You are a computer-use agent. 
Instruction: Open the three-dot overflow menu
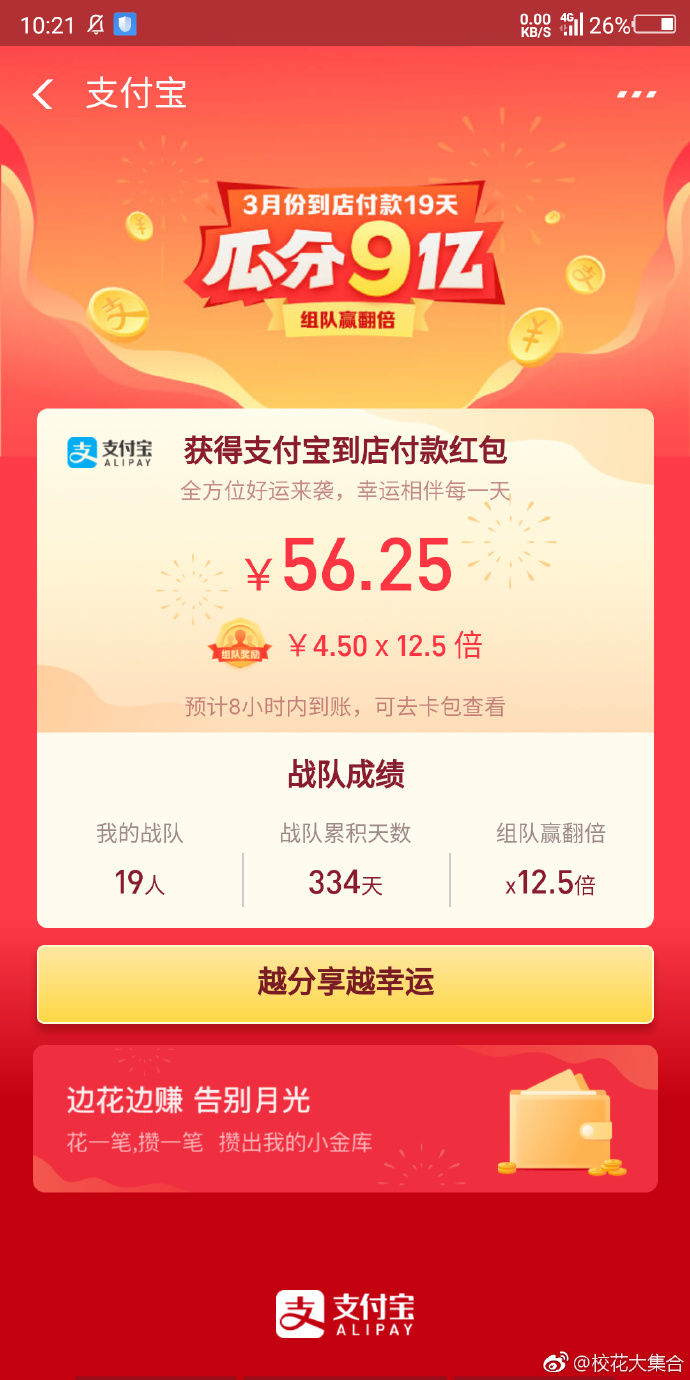636,94
